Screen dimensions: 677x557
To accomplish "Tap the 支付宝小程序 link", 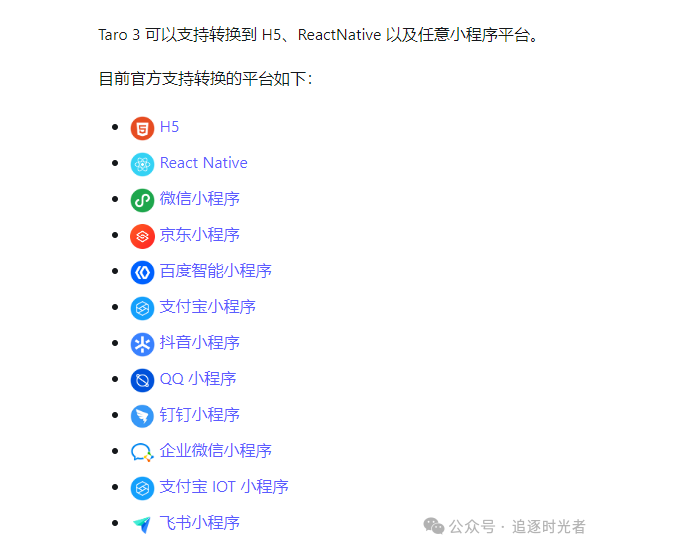I will [x=207, y=307].
